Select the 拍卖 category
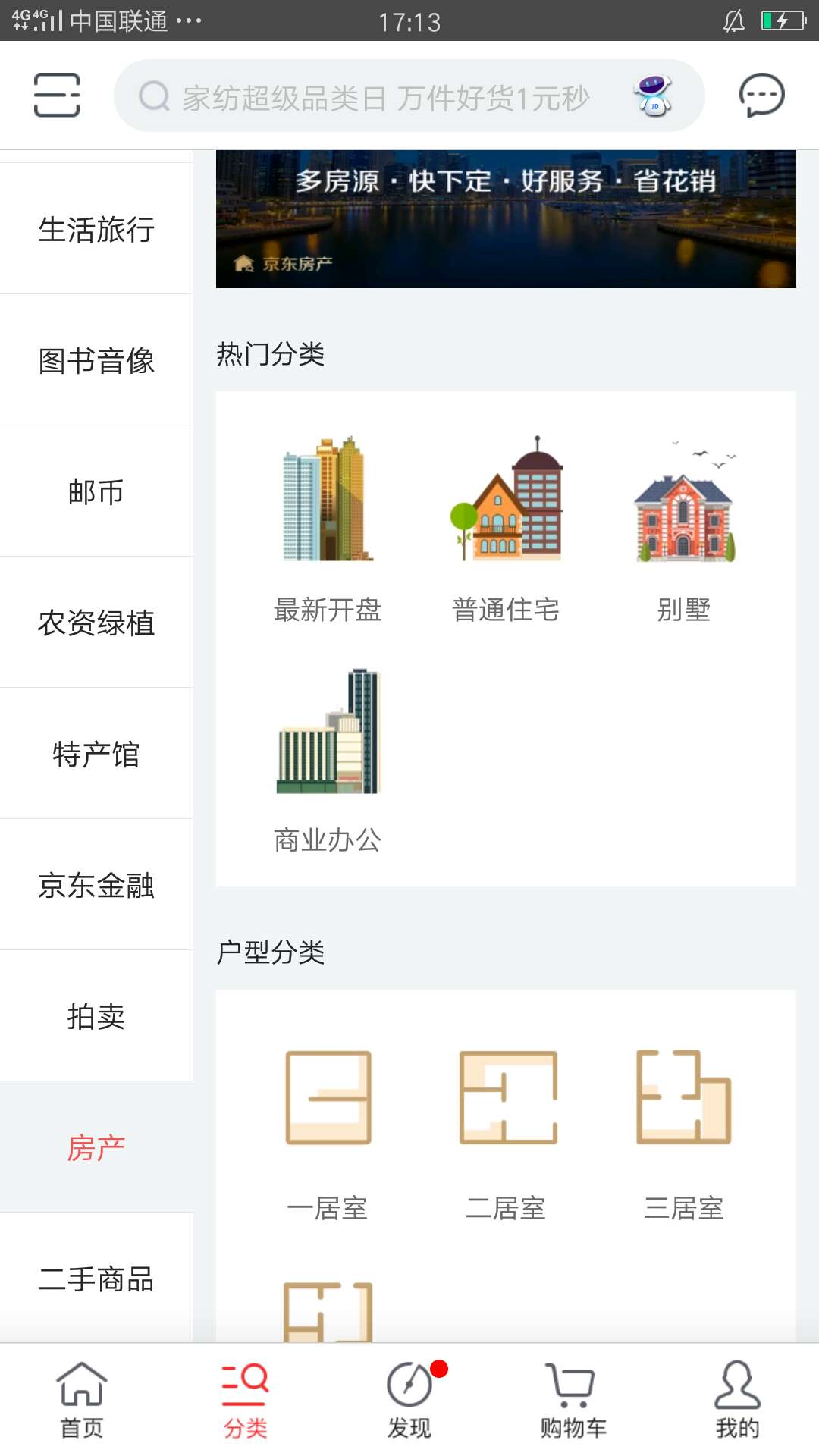This screenshot has height=1456, width=819. click(96, 1016)
